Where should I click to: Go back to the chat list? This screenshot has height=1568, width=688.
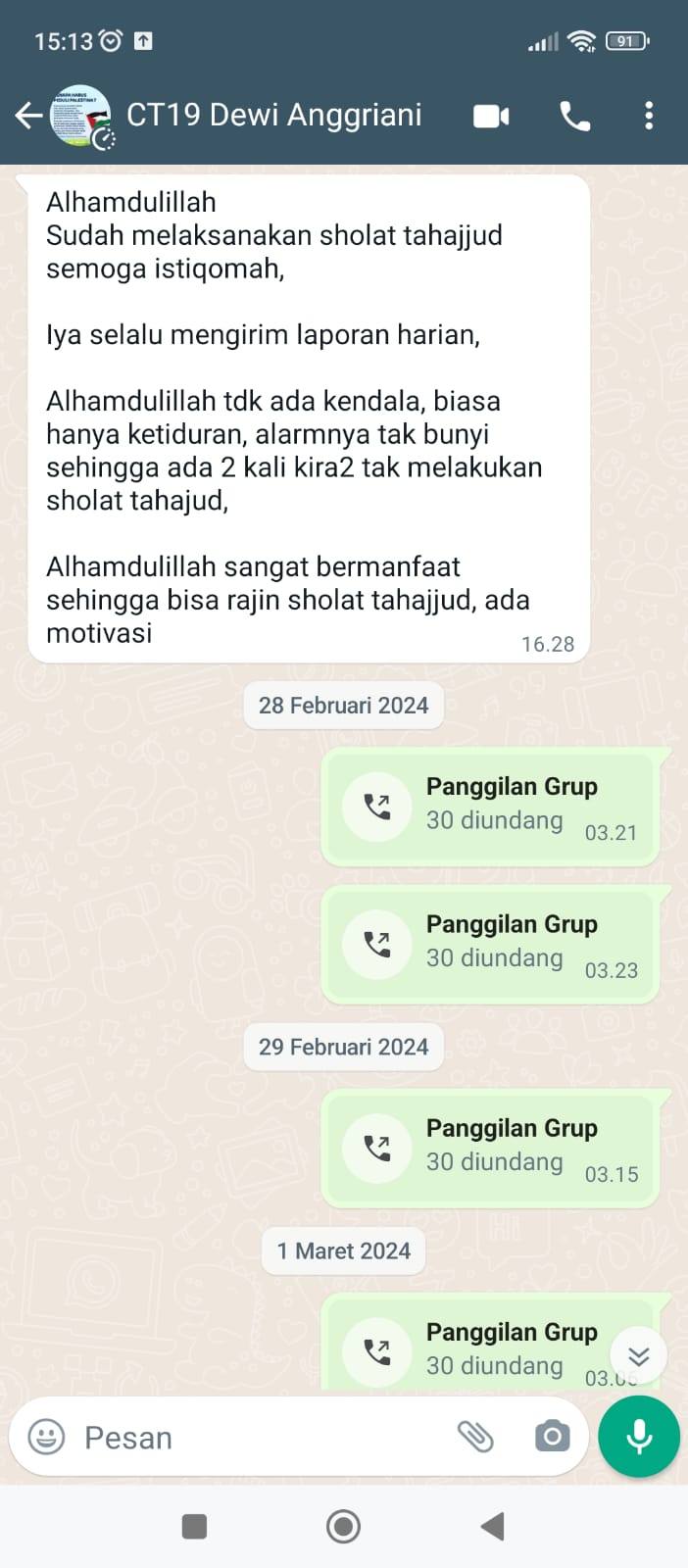click(28, 116)
